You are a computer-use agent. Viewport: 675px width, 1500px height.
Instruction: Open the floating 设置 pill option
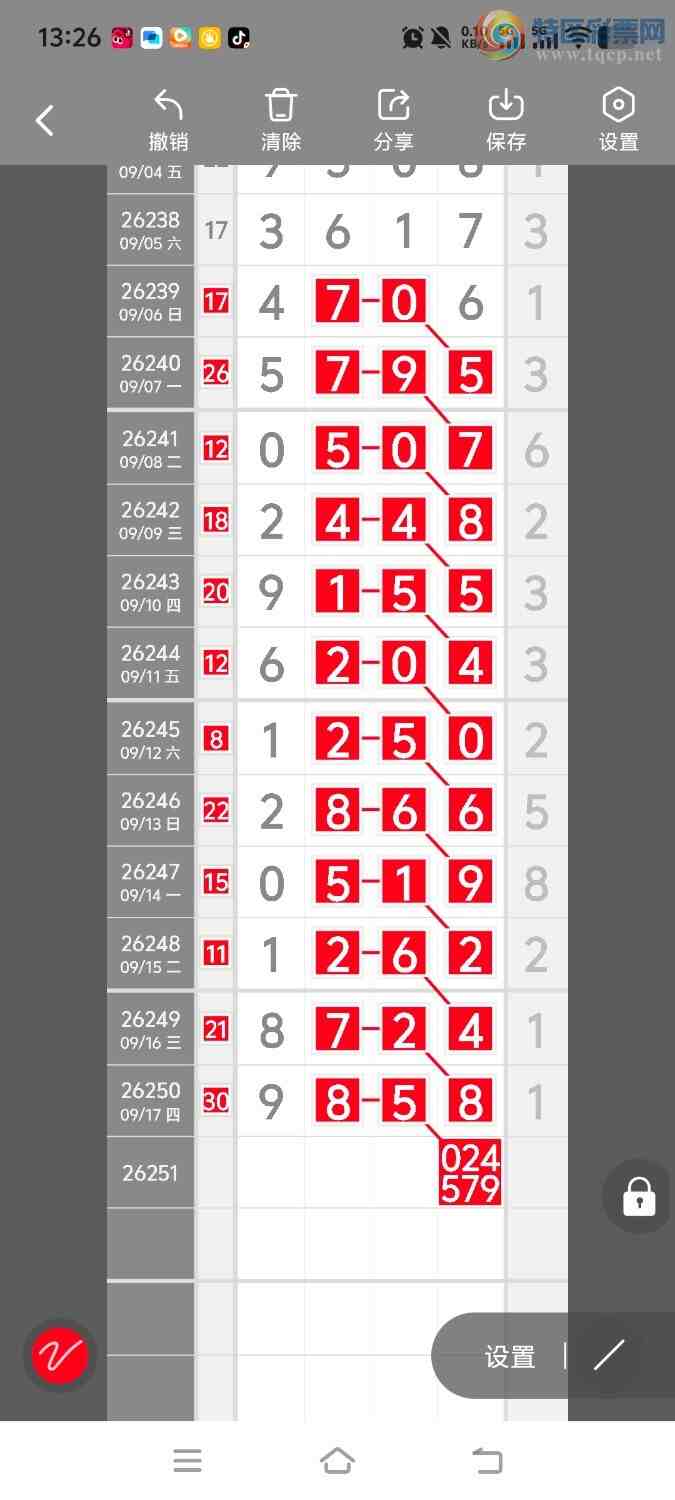510,1357
